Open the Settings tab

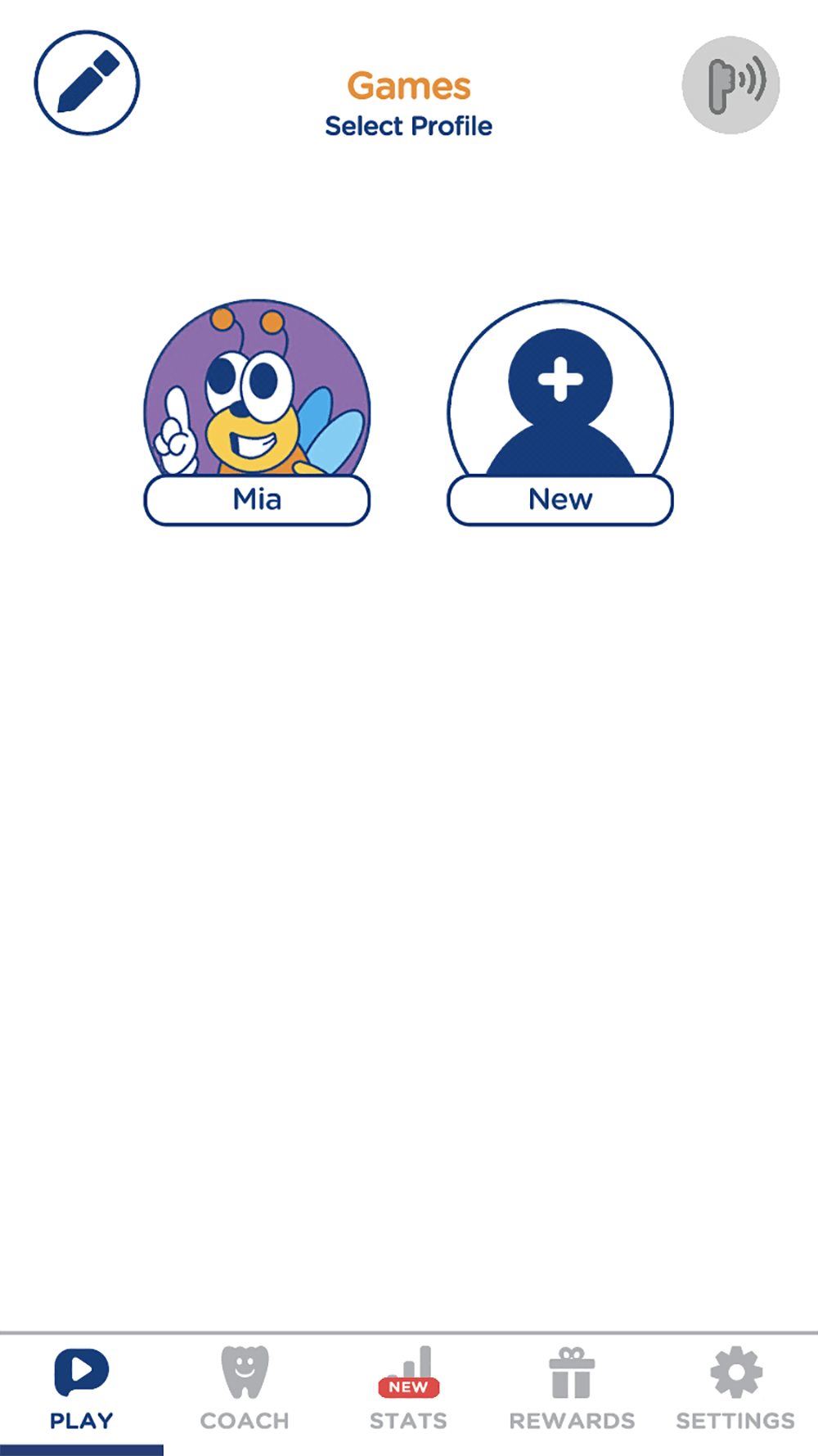pyautogui.click(x=735, y=1389)
